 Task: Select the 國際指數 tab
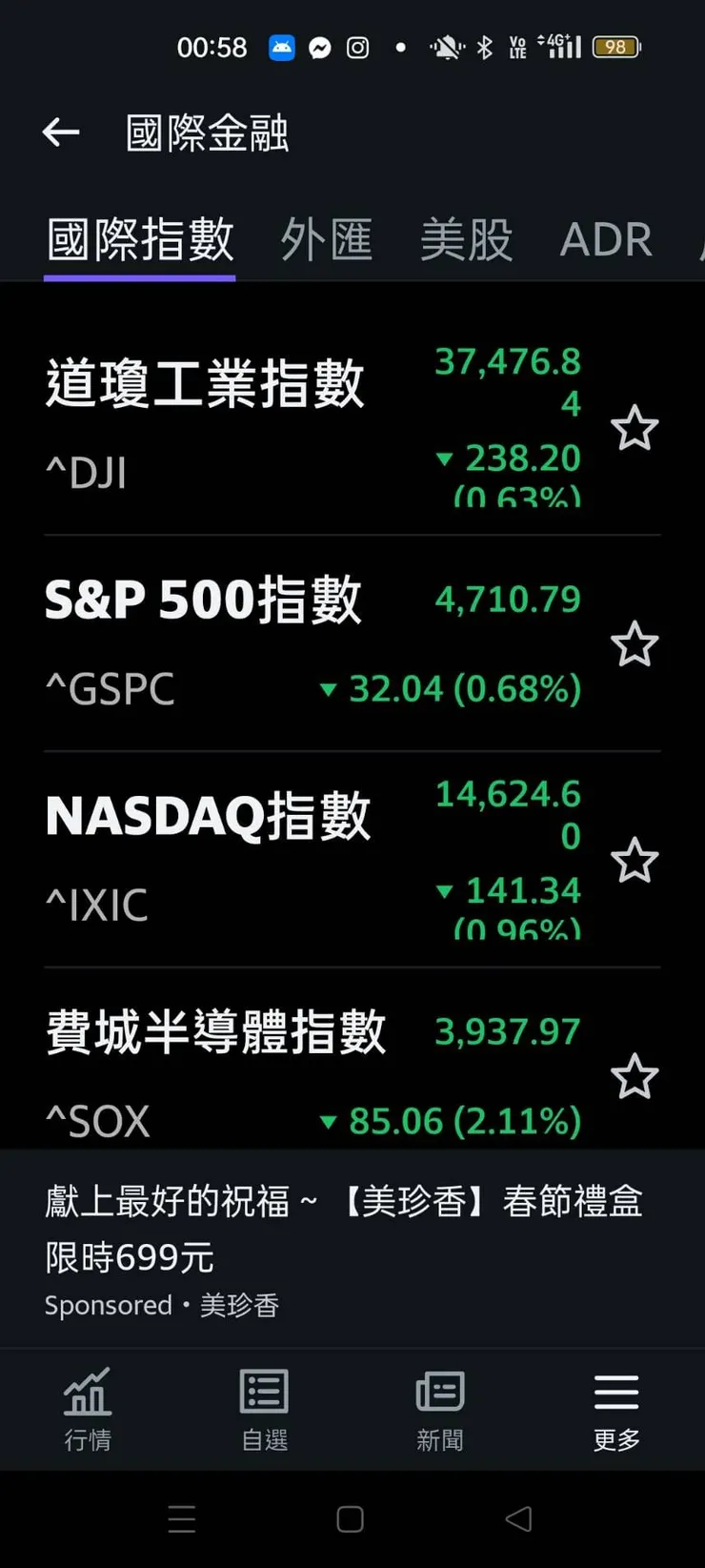point(140,238)
